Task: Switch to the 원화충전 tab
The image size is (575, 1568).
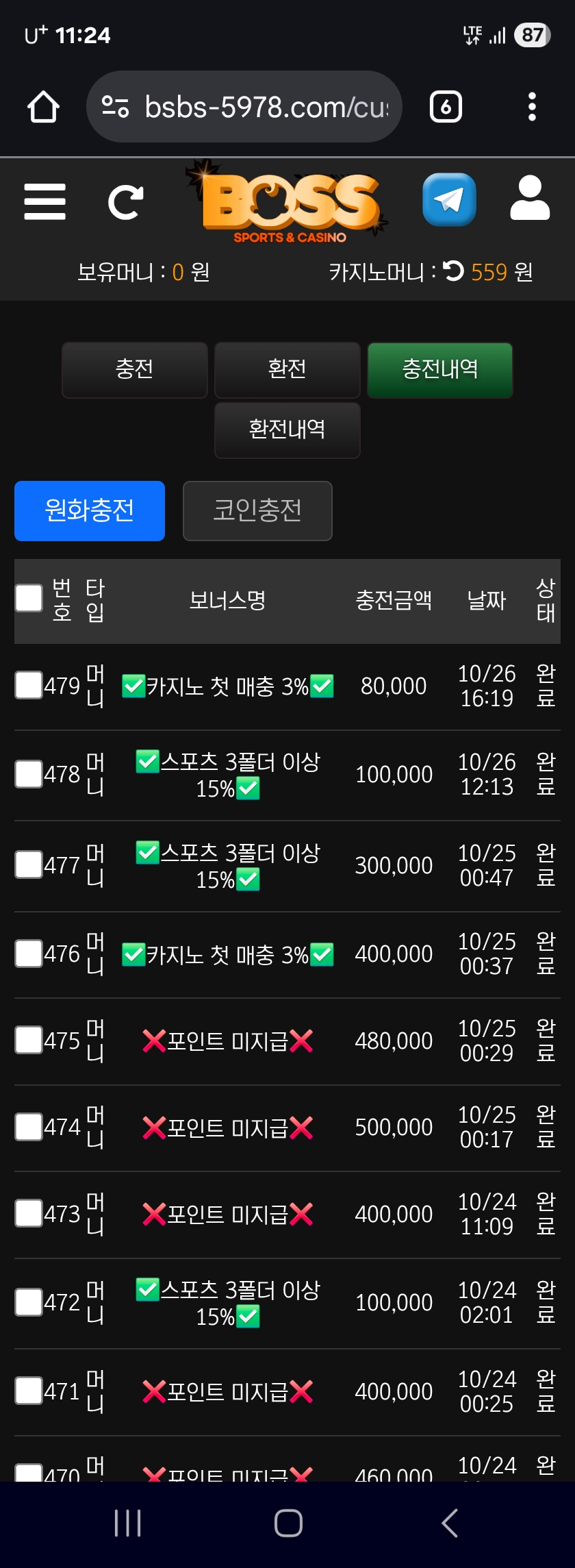Action: point(90,511)
